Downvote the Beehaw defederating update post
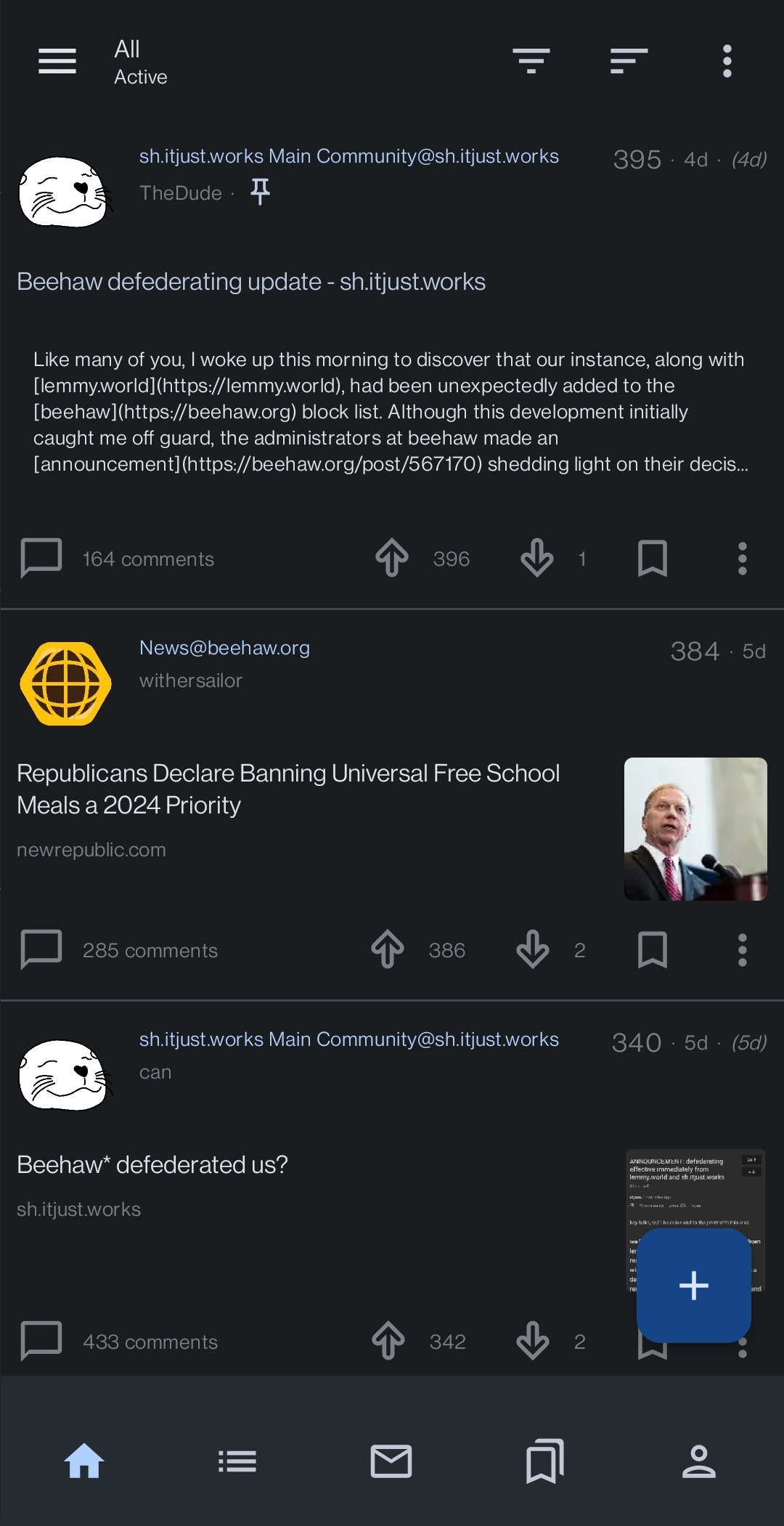The height and width of the screenshot is (1526, 784). 537,559
